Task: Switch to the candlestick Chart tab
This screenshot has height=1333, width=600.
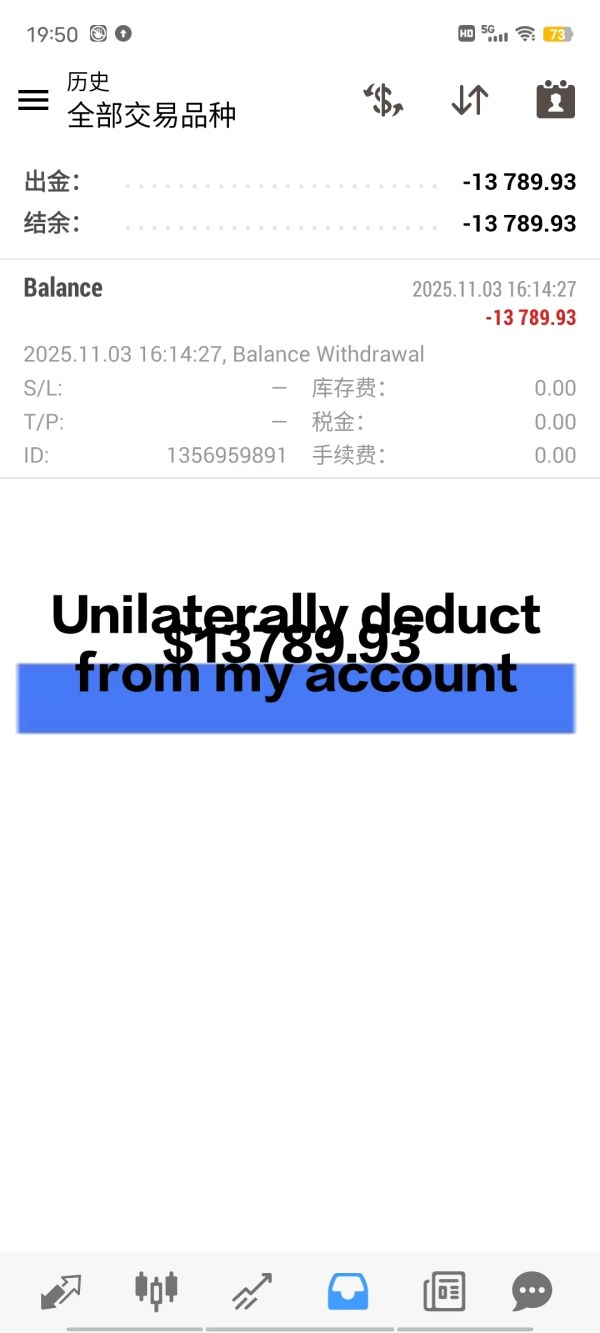Action: click(156, 1291)
